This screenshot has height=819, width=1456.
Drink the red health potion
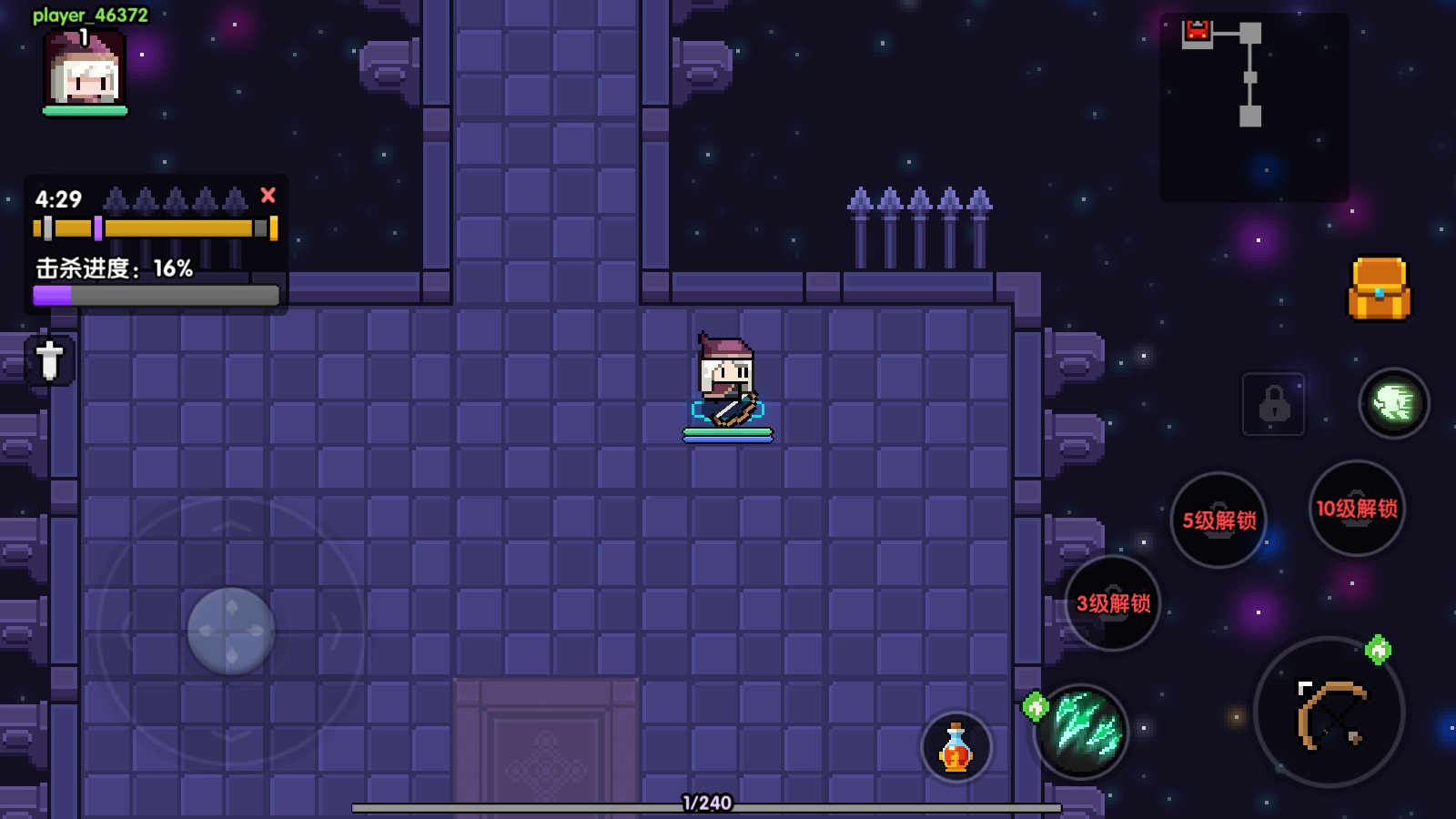pyautogui.click(x=955, y=748)
